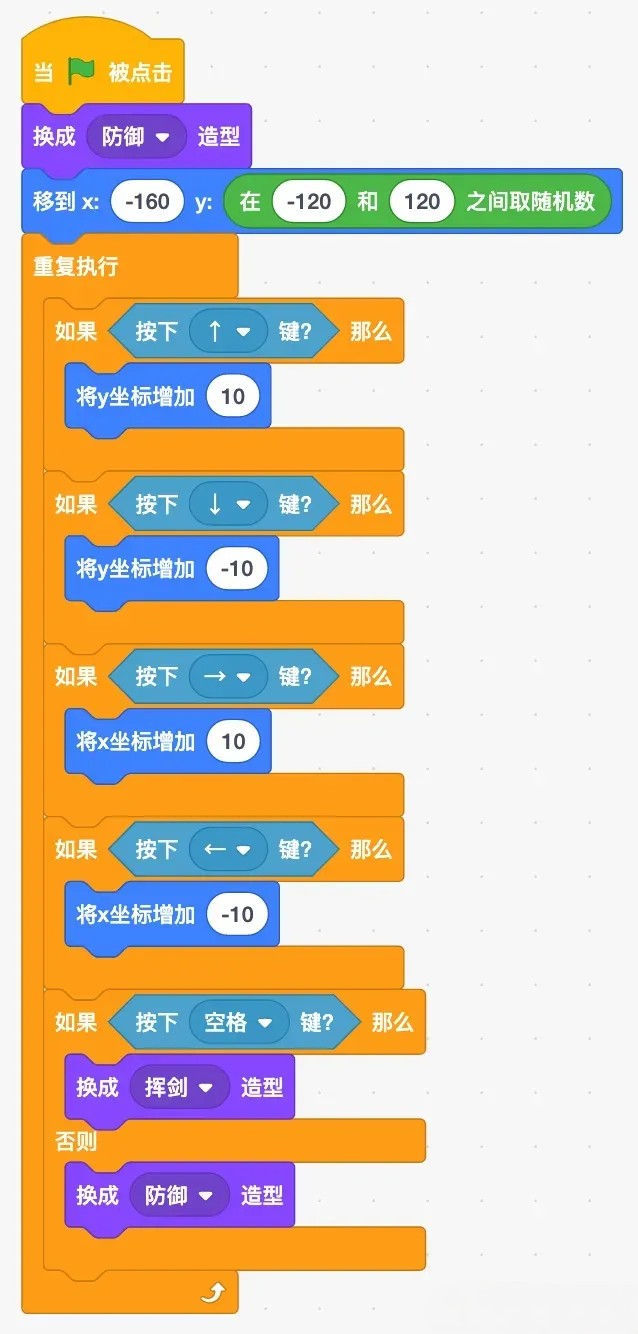Edit the -10 in 将y坐标增加 block

click(237, 570)
